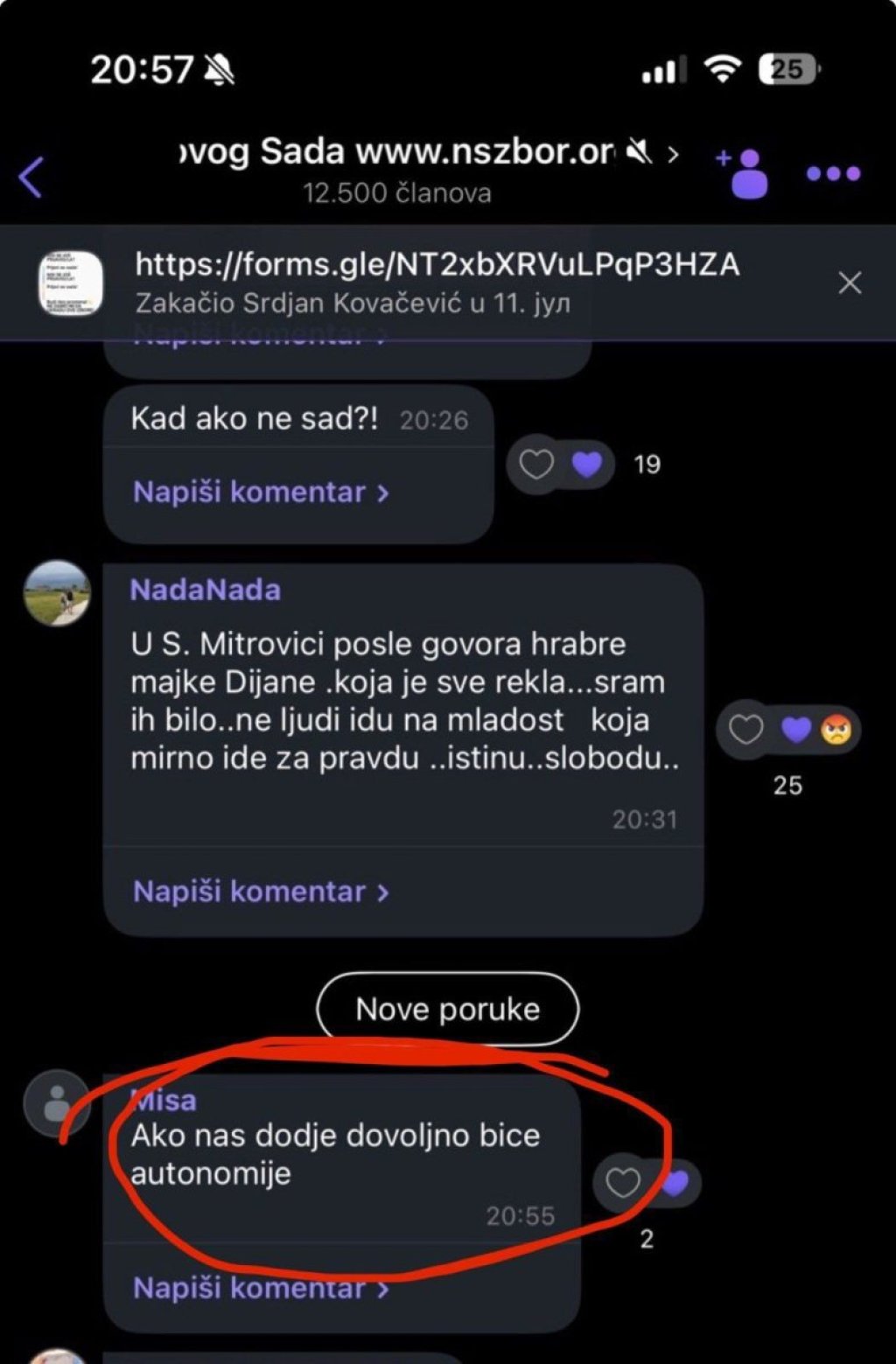Dismiss the pinned message banner
Screen dimensions: 896x1364
click(850, 283)
